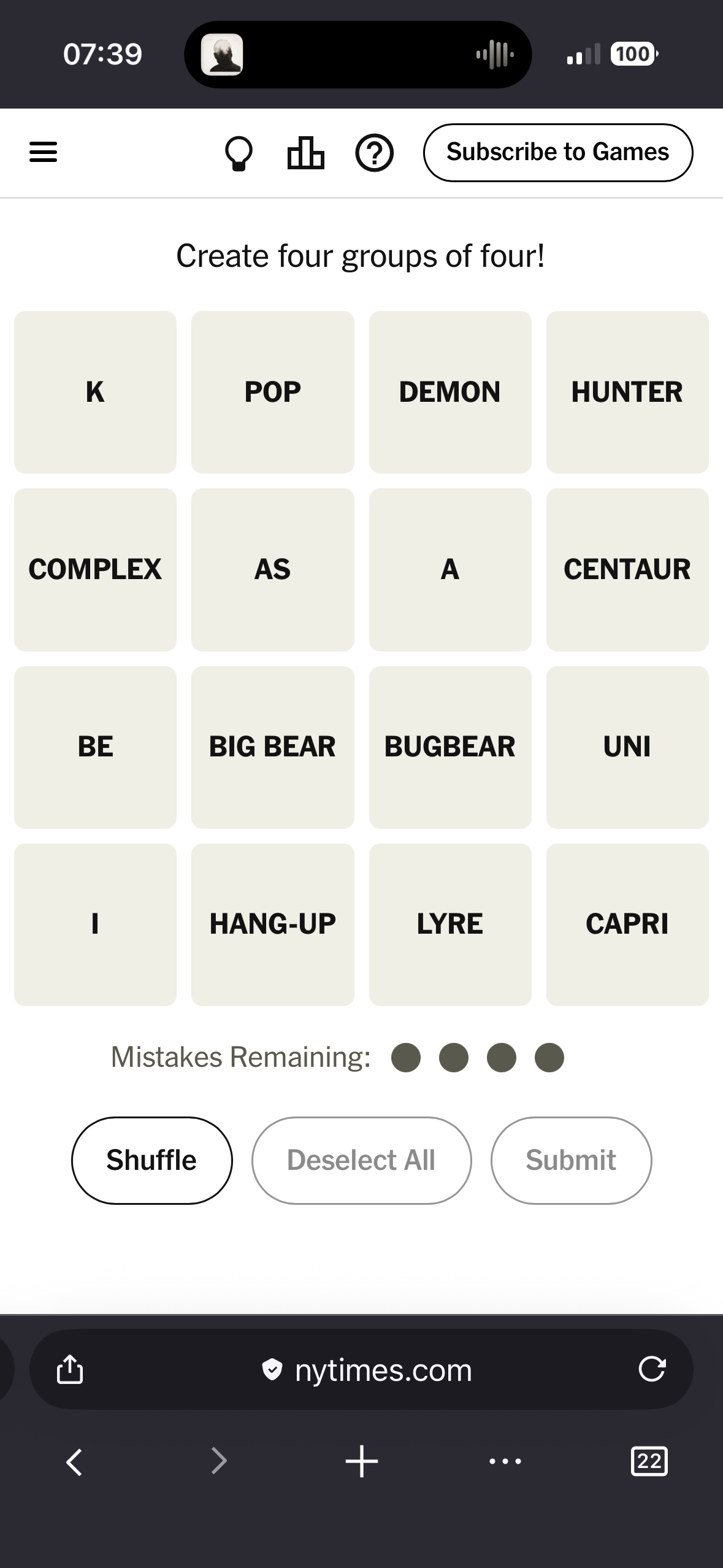Pick the CENTAUR tile
723x1568 pixels.
coord(627,569)
